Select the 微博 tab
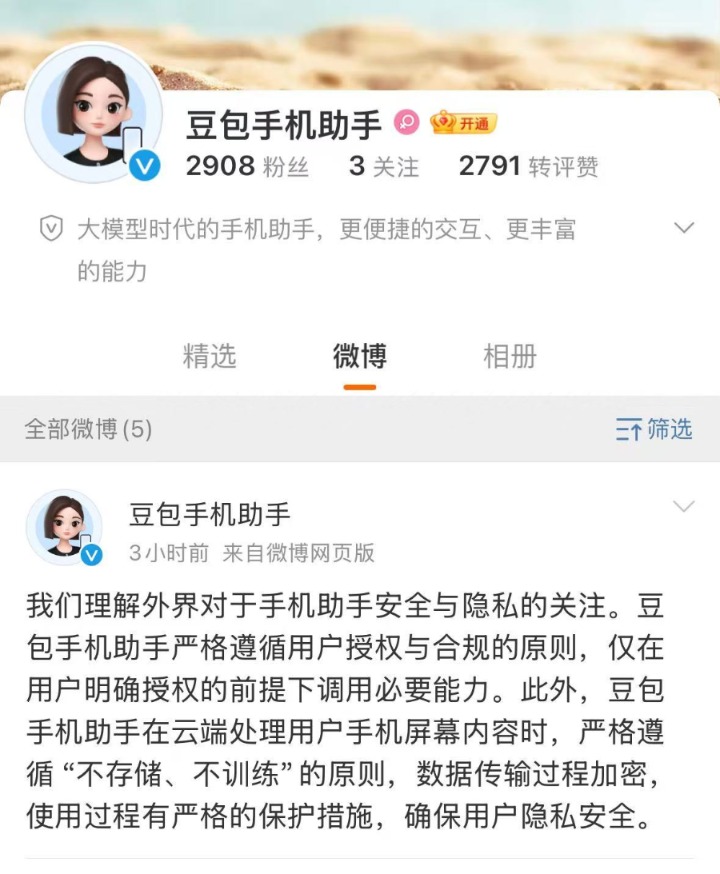The width and height of the screenshot is (720, 874). coord(359,356)
